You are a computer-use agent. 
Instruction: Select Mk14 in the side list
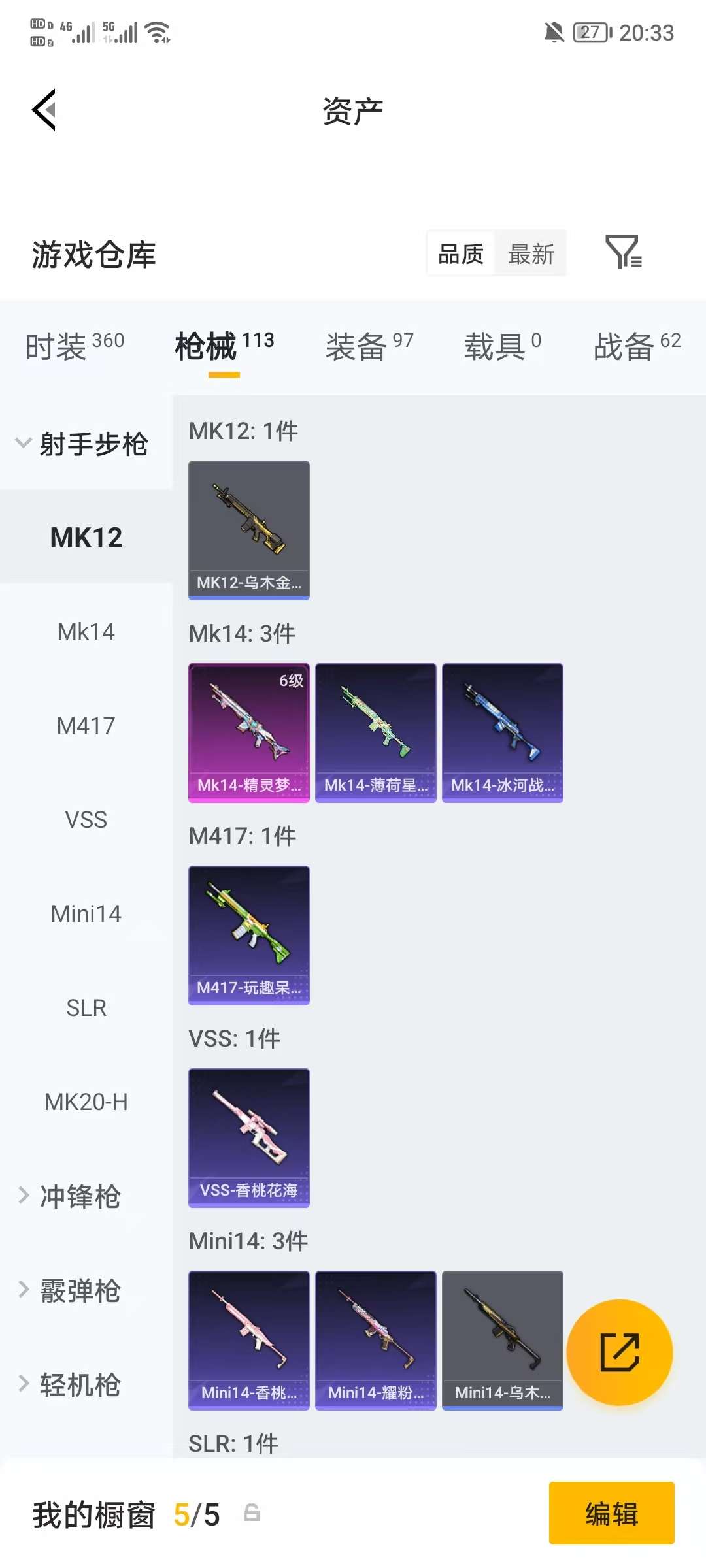[86, 632]
